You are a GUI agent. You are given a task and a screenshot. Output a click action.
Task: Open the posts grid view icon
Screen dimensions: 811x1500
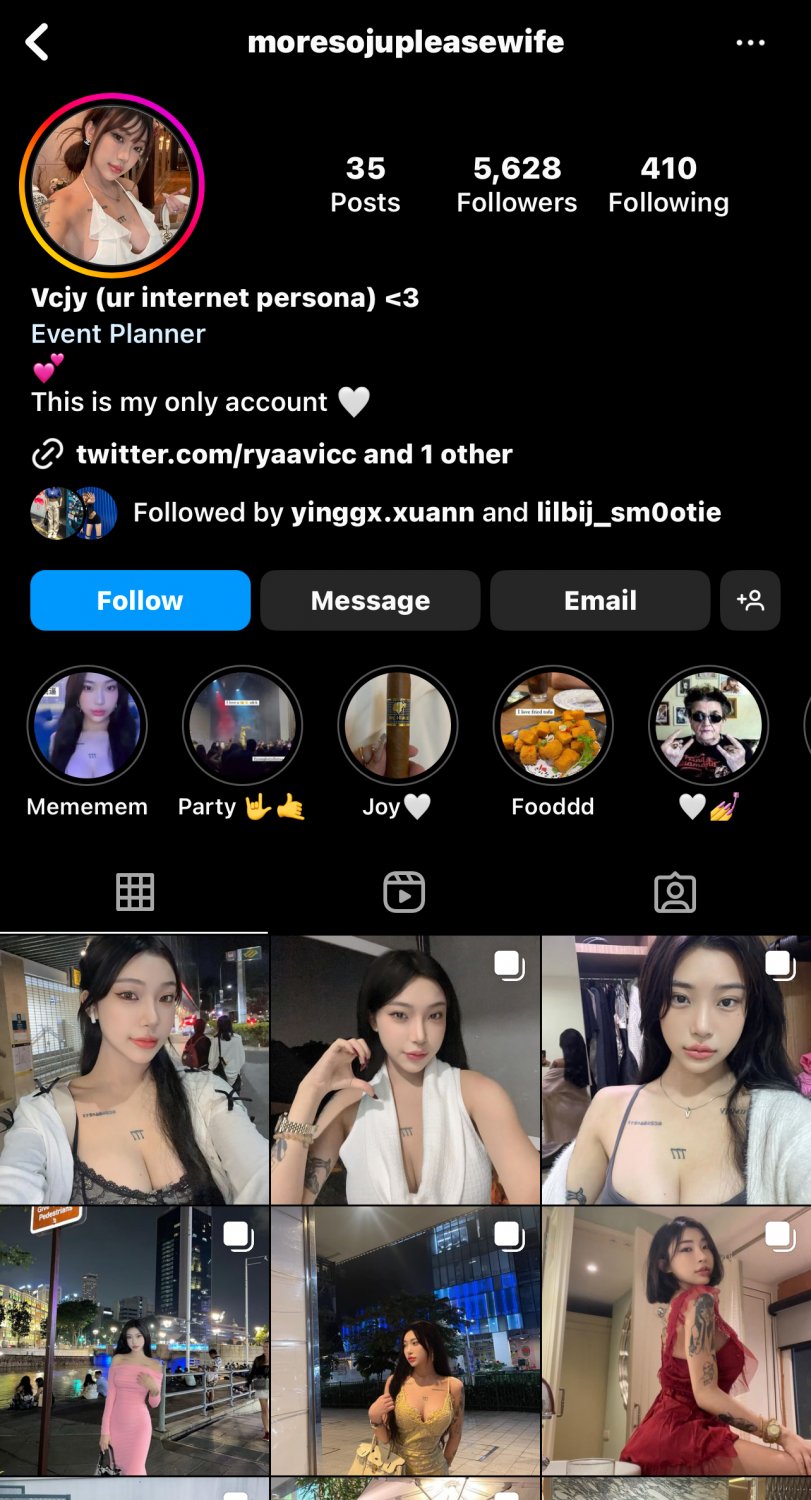coord(135,891)
